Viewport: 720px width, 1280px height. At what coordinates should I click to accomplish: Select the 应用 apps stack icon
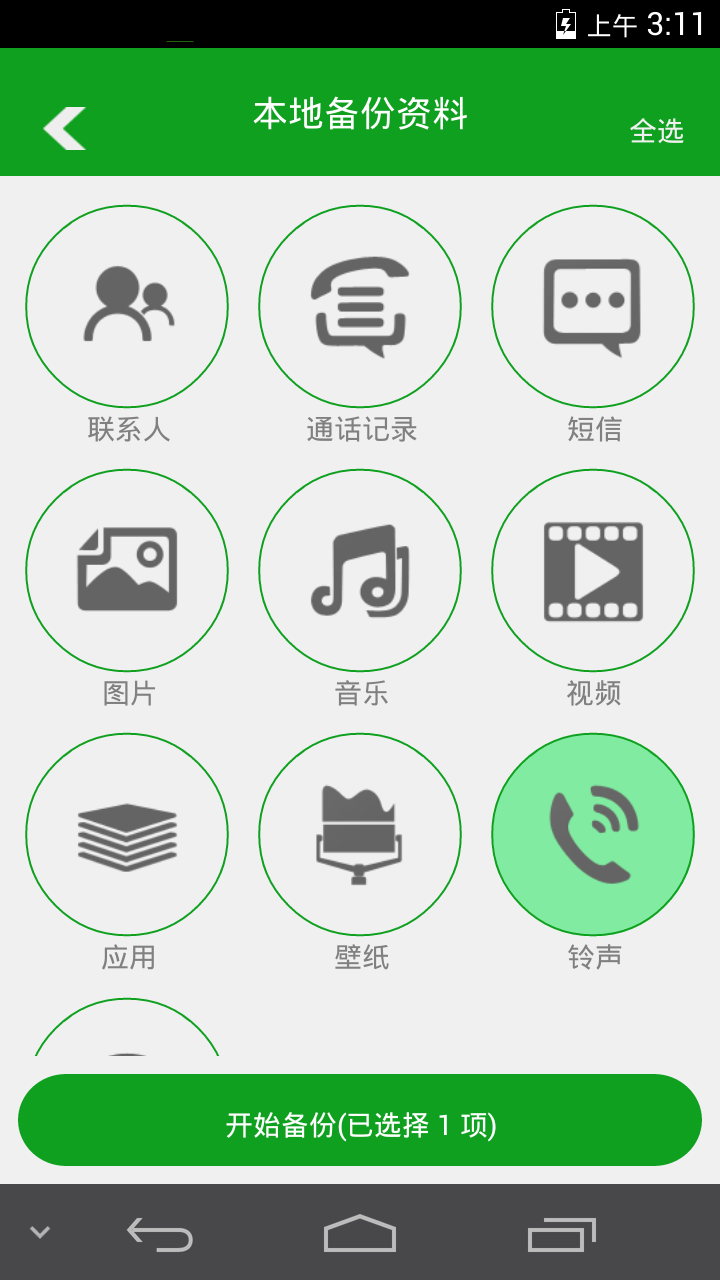[x=127, y=834]
